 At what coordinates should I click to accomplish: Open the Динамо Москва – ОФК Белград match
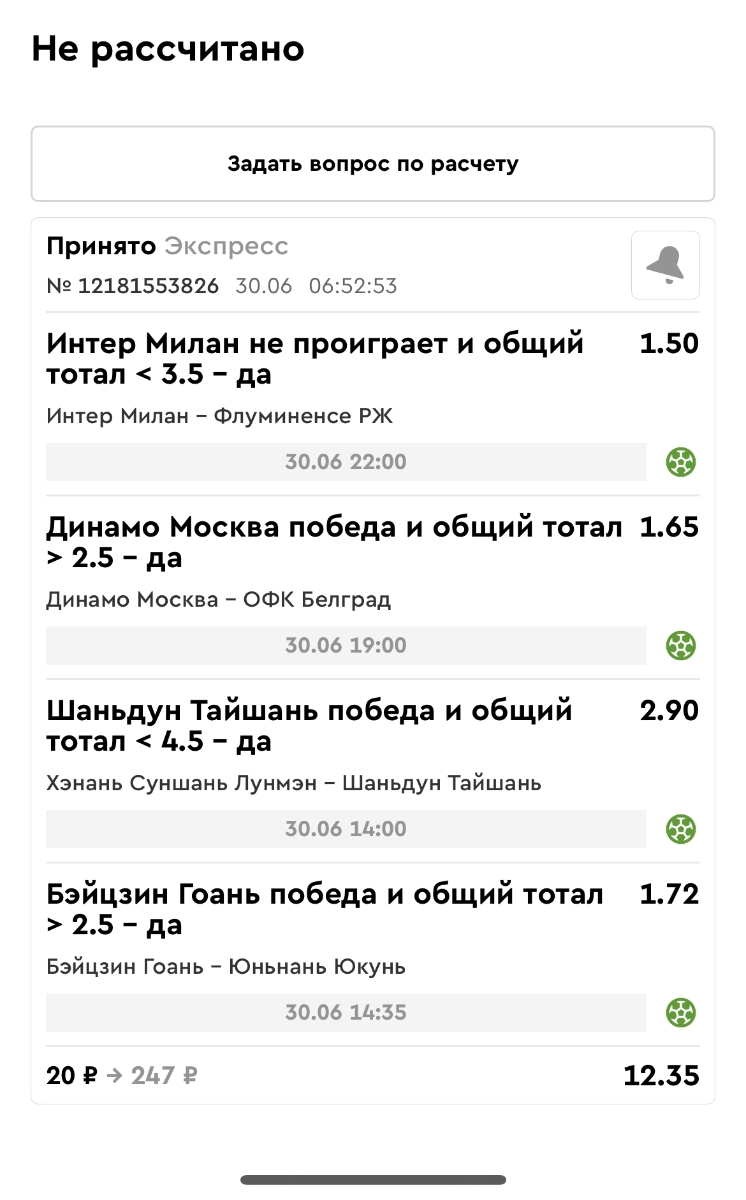tap(219, 600)
